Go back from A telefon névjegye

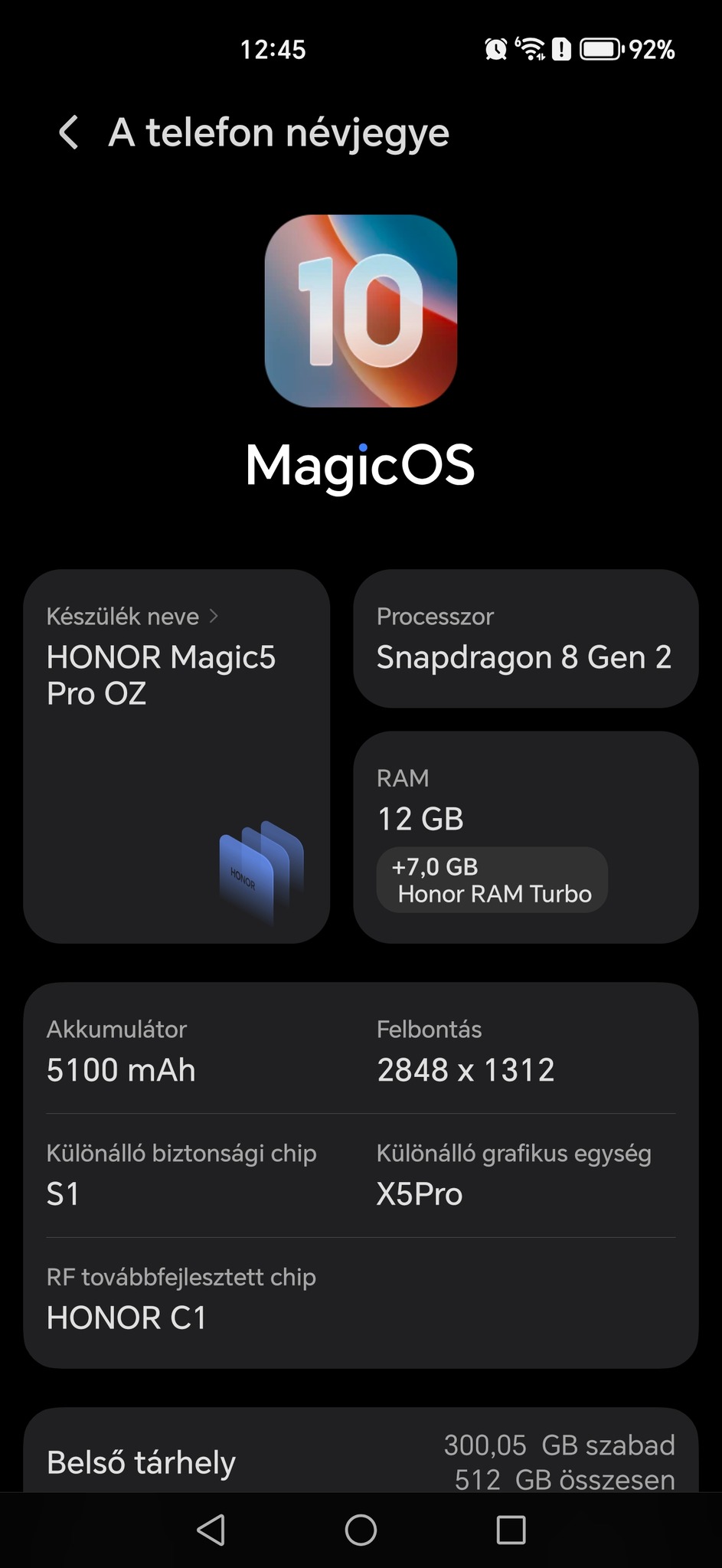pos(69,133)
